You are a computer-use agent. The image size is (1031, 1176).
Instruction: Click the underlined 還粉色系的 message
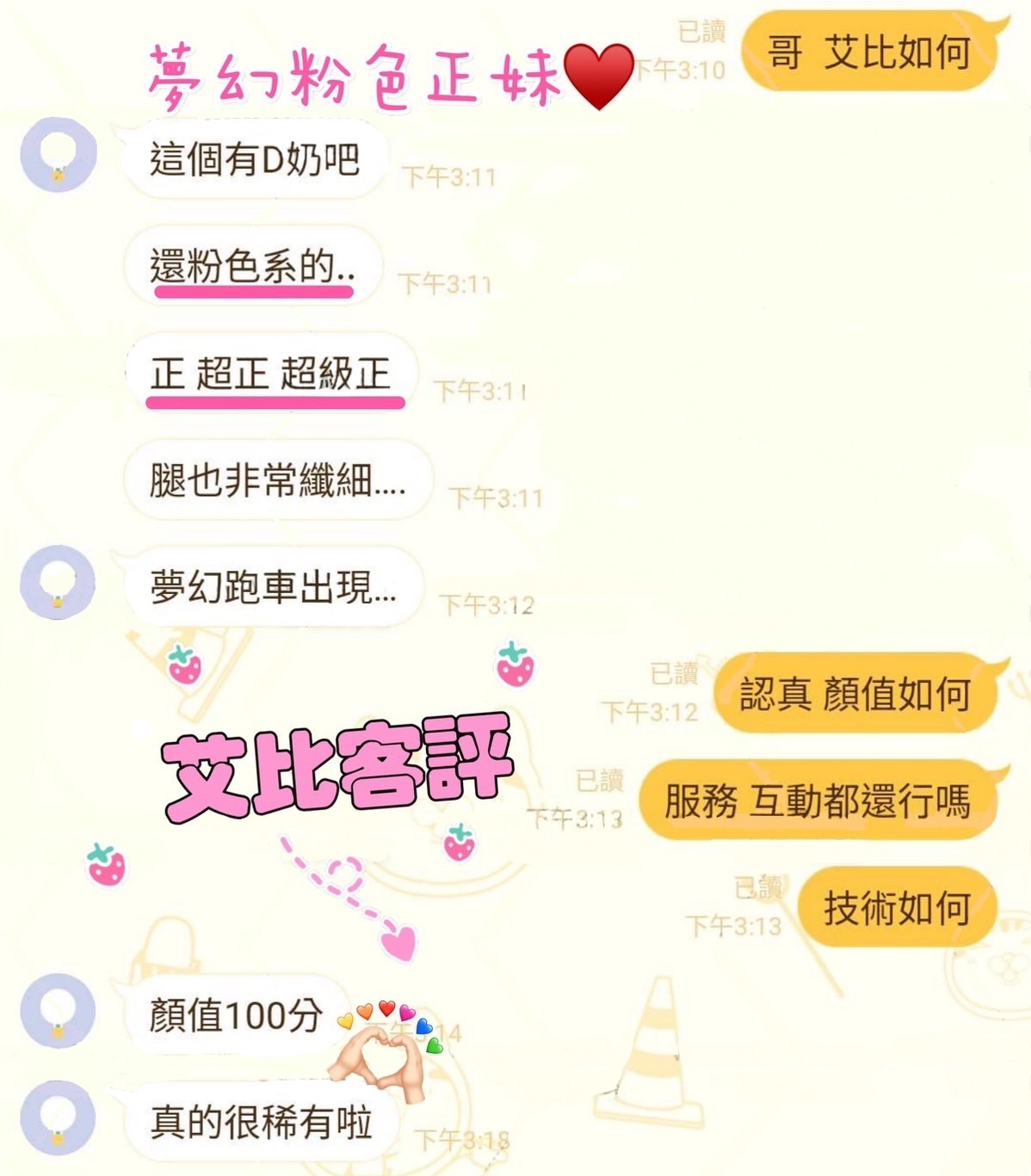[250, 265]
